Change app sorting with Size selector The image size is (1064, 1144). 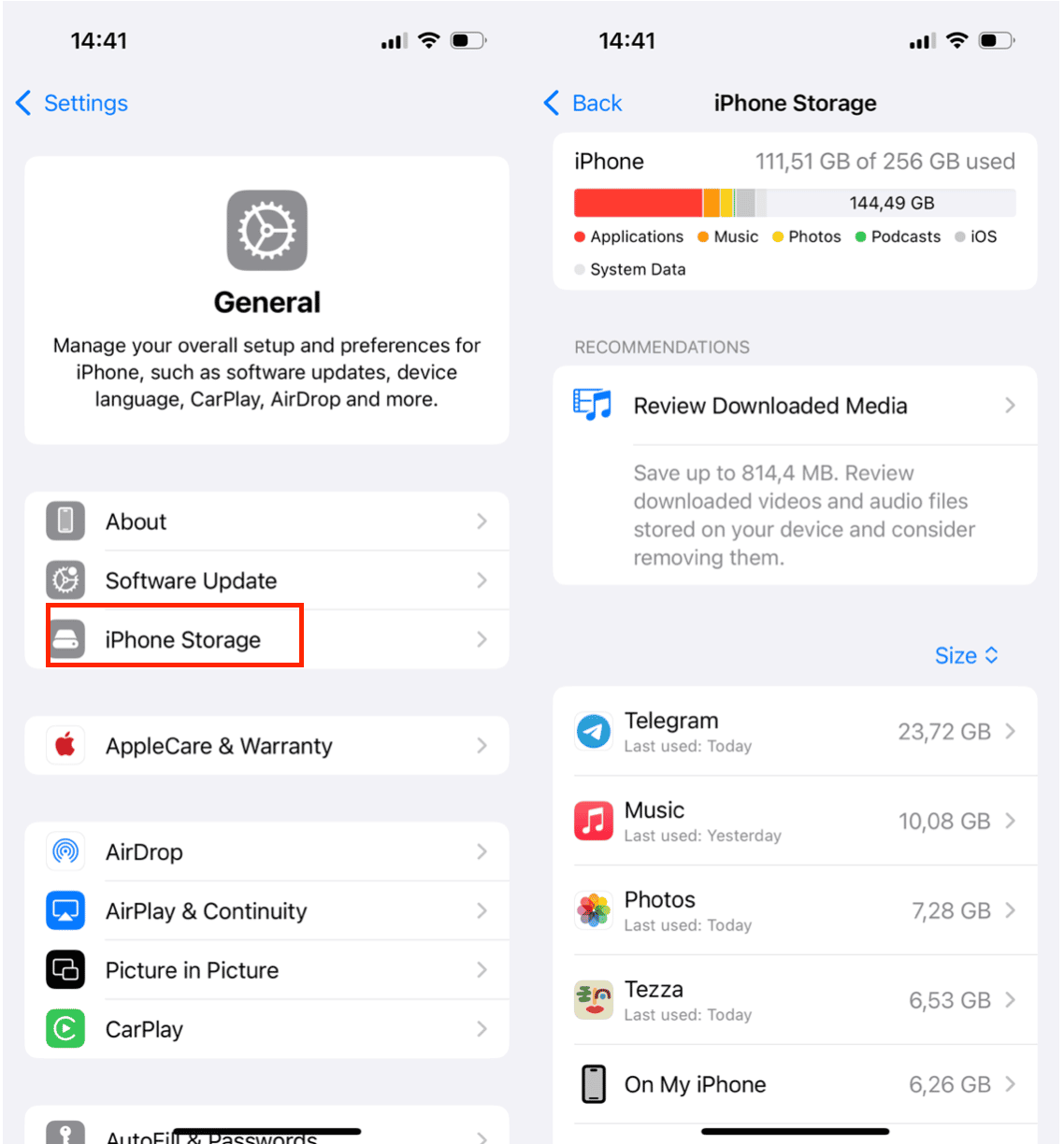pyautogui.click(x=966, y=655)
